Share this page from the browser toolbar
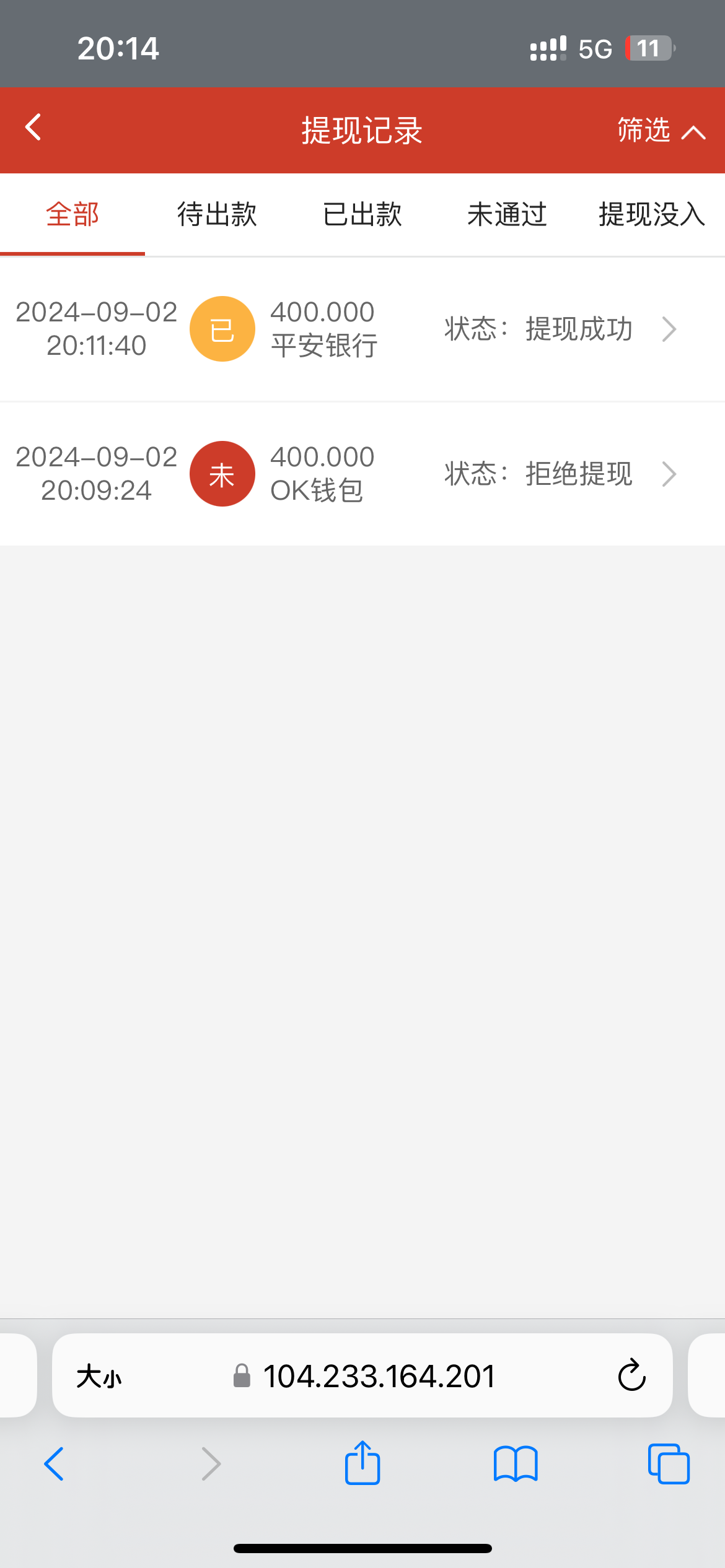Image resolution: width=725 pixels, height=1568 pixels. click(362, 1463)
